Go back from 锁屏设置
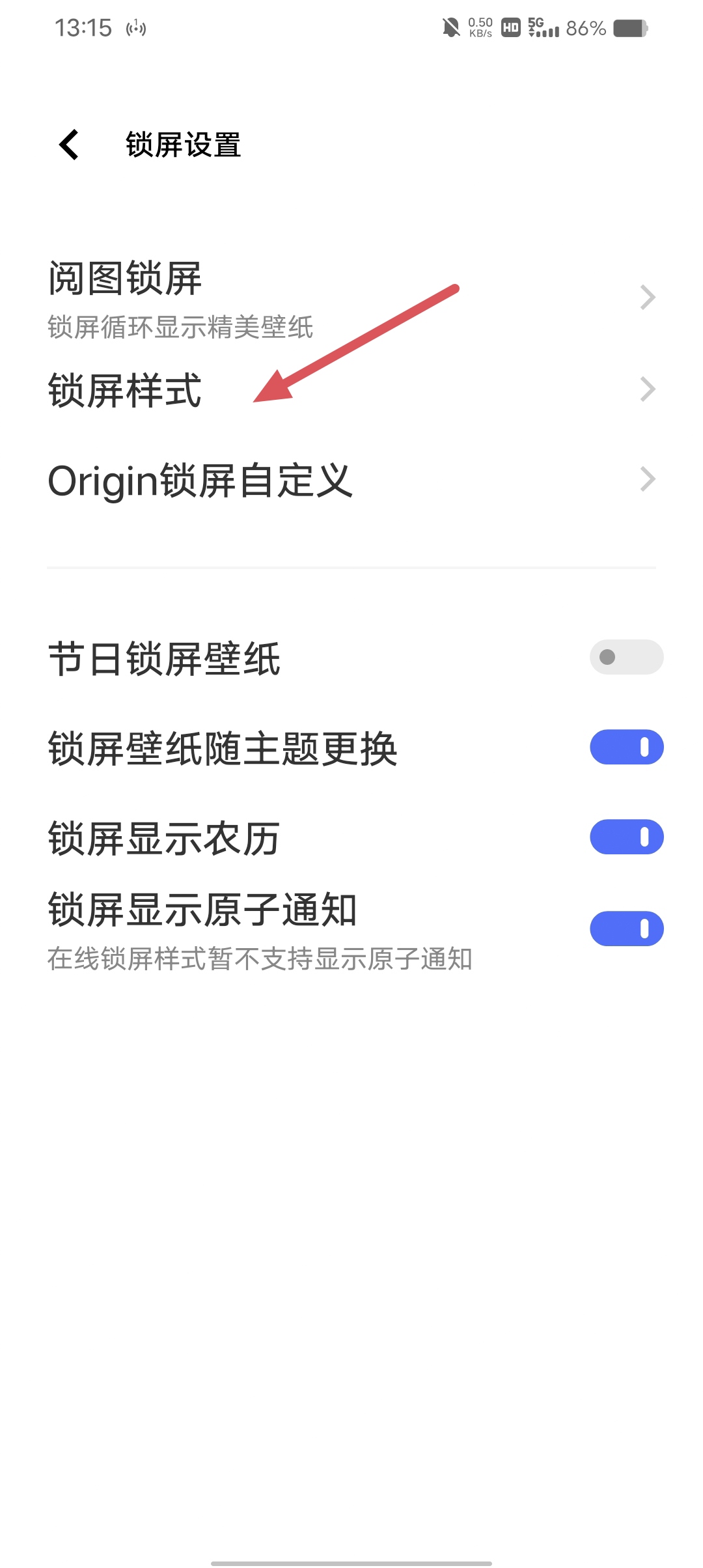 tap(69, 145)
